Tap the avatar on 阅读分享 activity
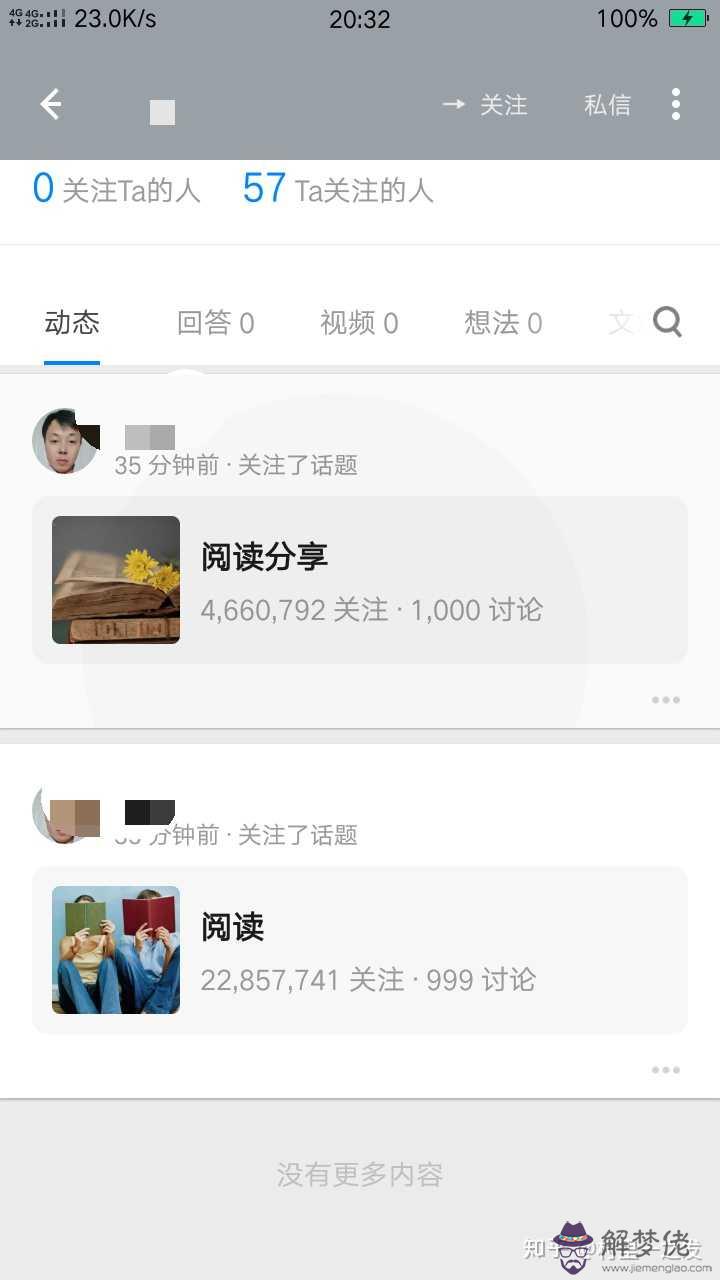 (x=65, y=441)
